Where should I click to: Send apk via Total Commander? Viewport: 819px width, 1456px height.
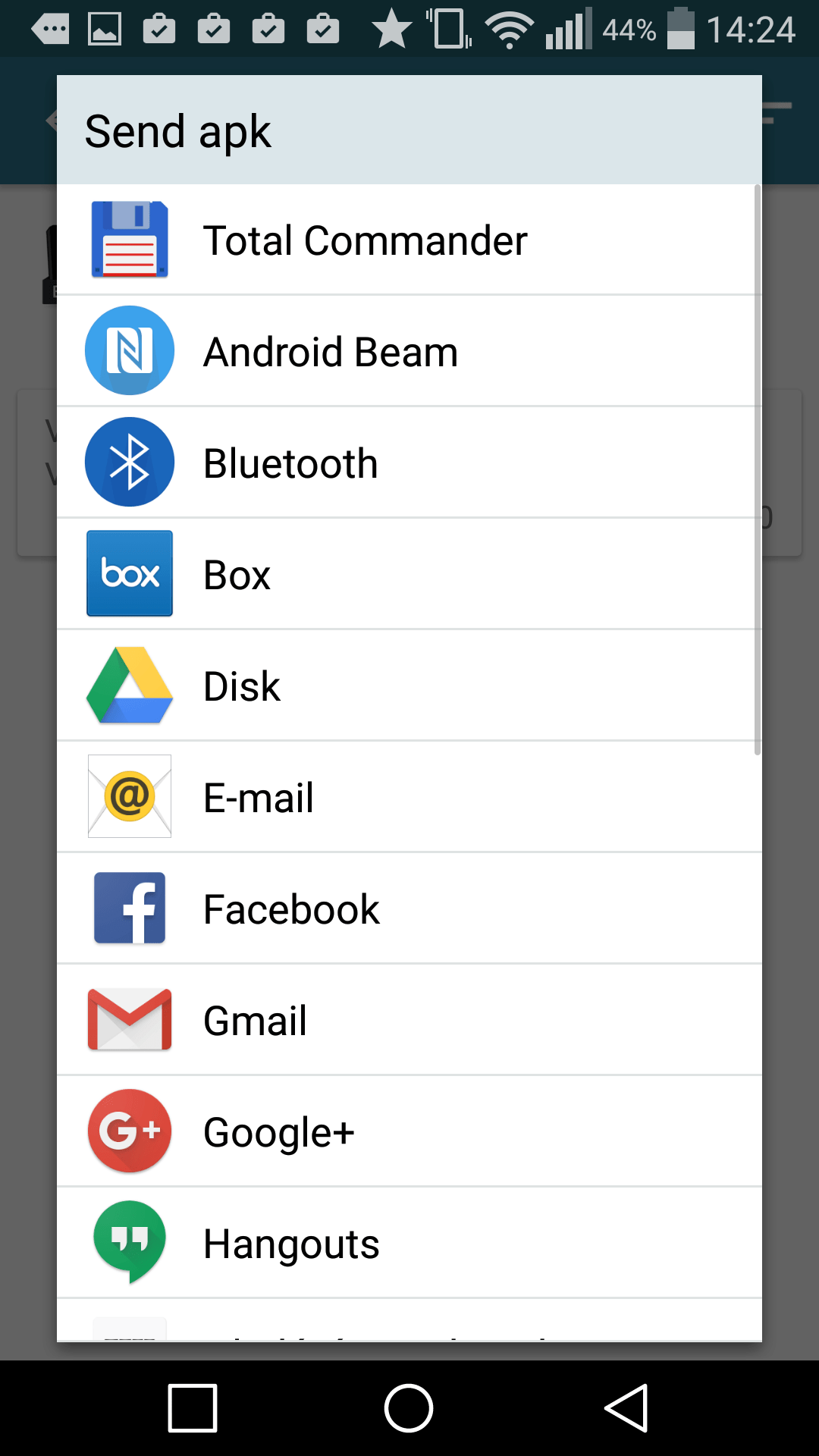click(x=409, y=240)
